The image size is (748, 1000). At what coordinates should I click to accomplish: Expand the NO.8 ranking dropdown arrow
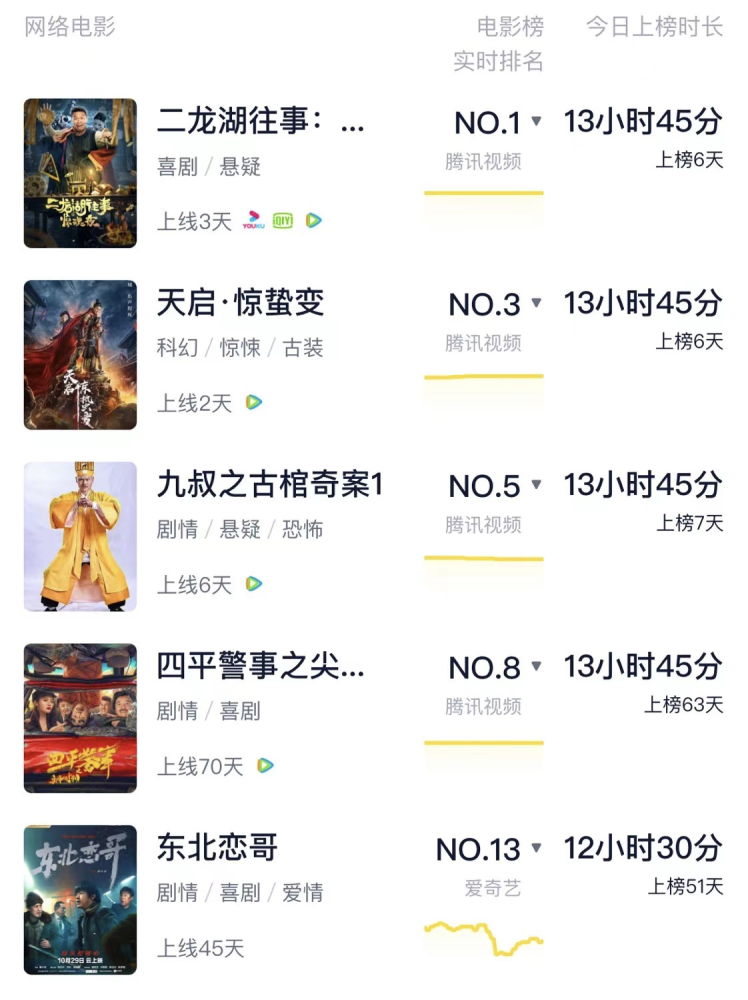pos(537,667)
